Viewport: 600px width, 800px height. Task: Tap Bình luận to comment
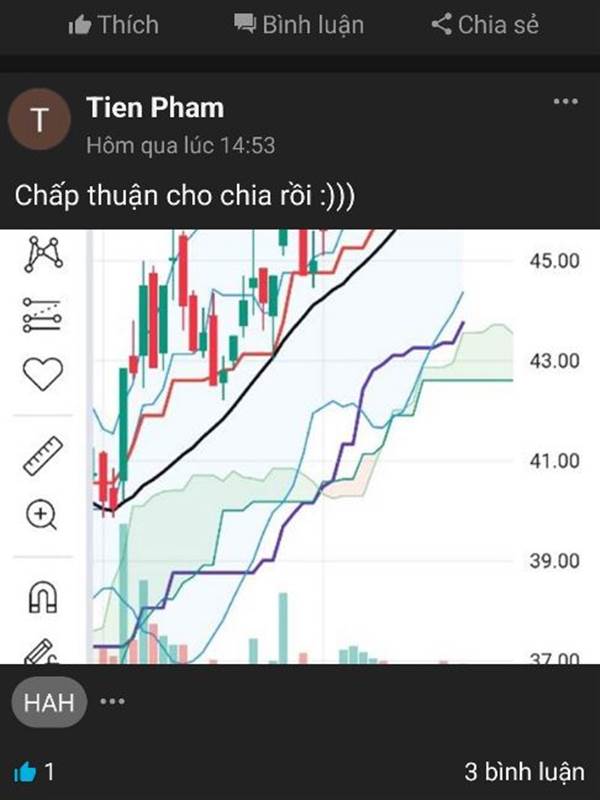[x=299, y=24]
